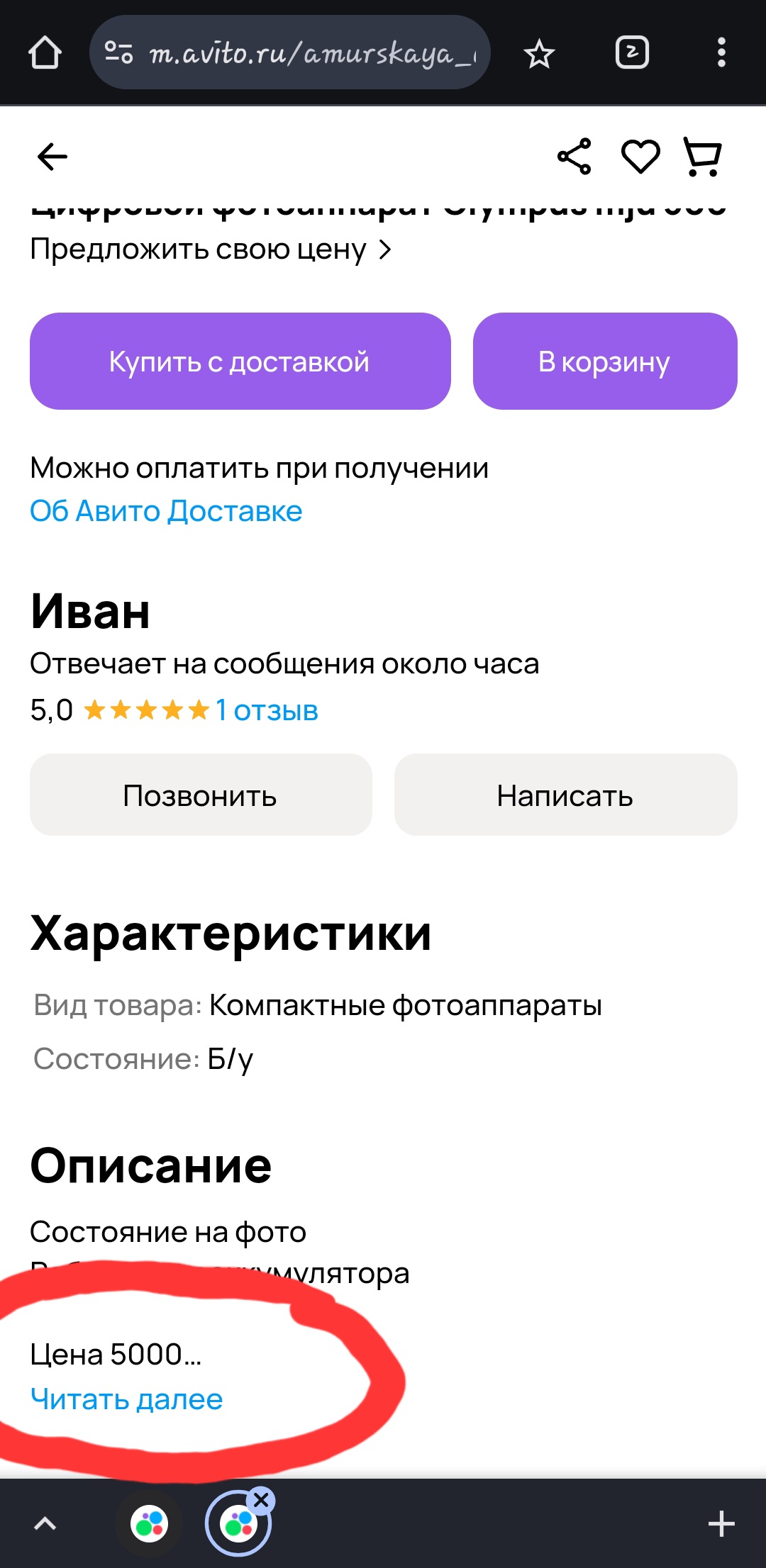Open the browser tab switcher
Image resolution: width=766 pixels, height=1568 pixels.
point(631,53)
